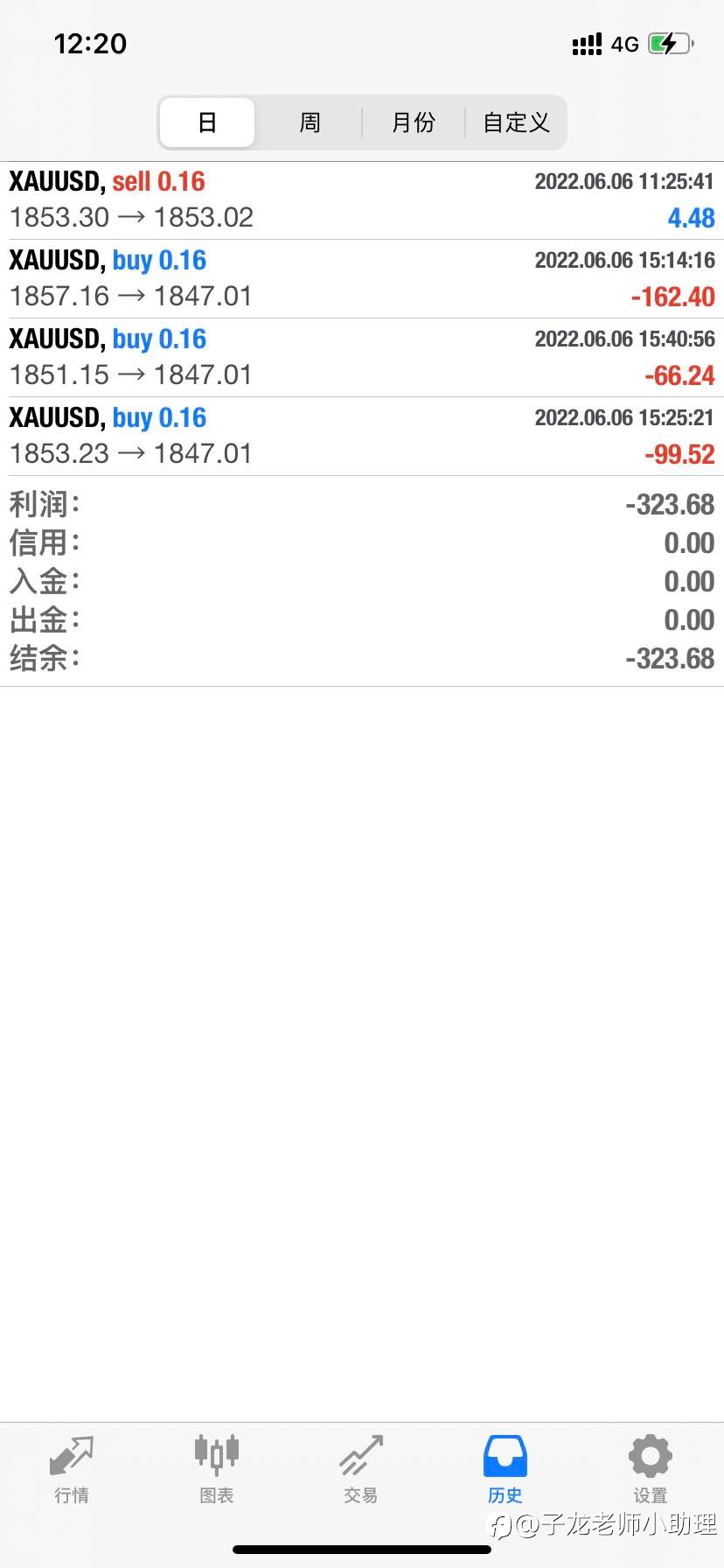Image resolution: width=724 pixels, height=1568 pixels.
Task: Select the 日 day period segment
Action: 207,122
